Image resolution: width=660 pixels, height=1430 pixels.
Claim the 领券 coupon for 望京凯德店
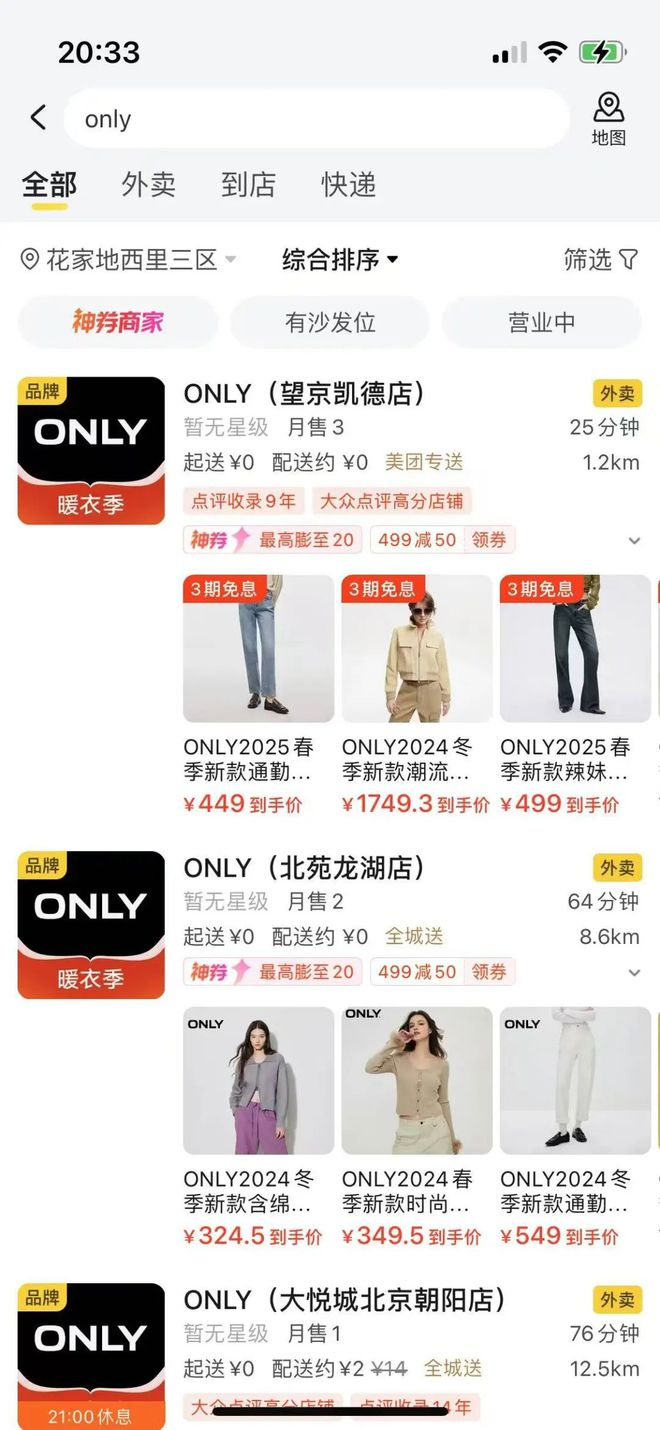pyautogui.click(x=489, y=540)
